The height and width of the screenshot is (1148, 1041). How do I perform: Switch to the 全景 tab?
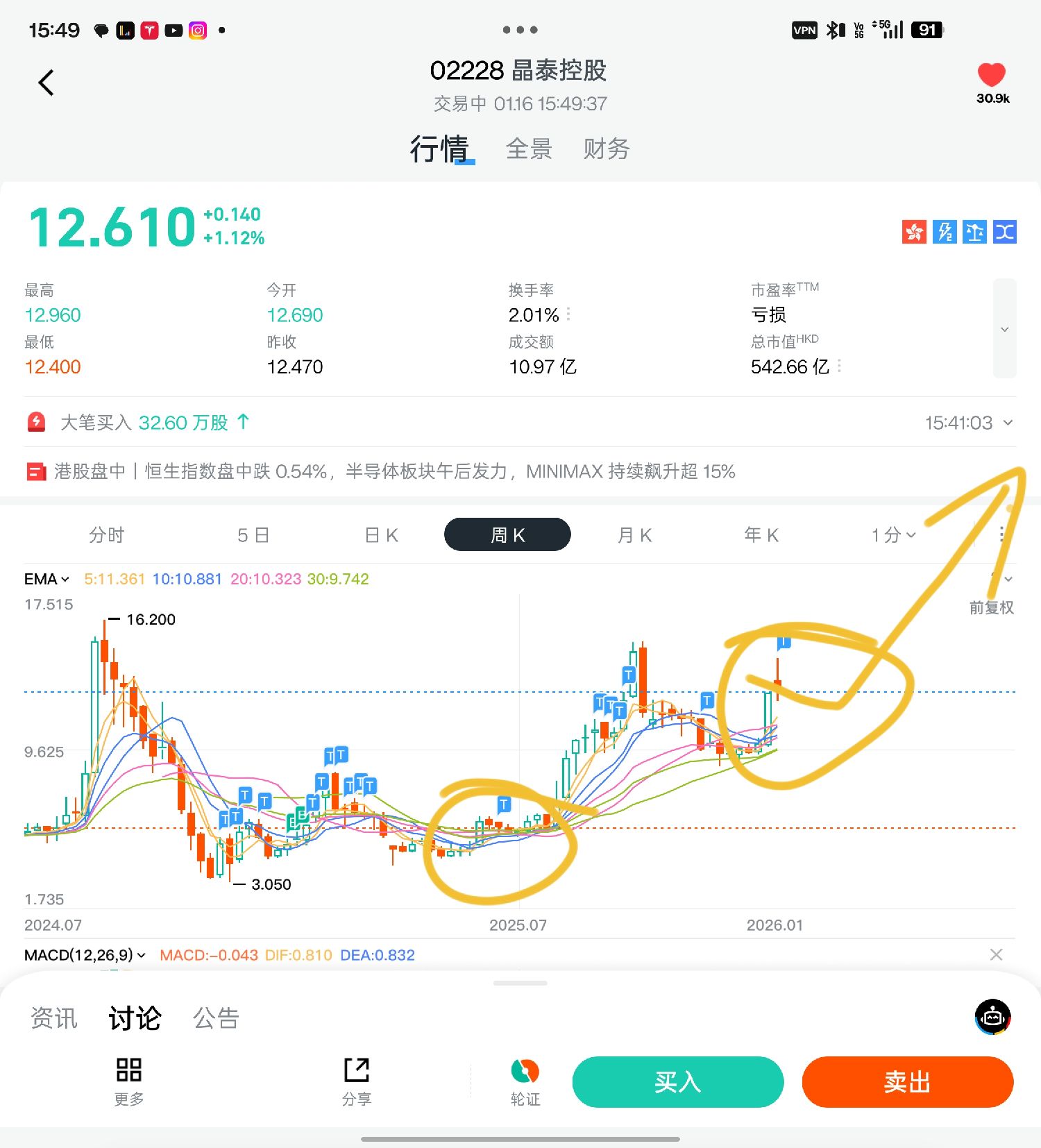coord(529,149)
